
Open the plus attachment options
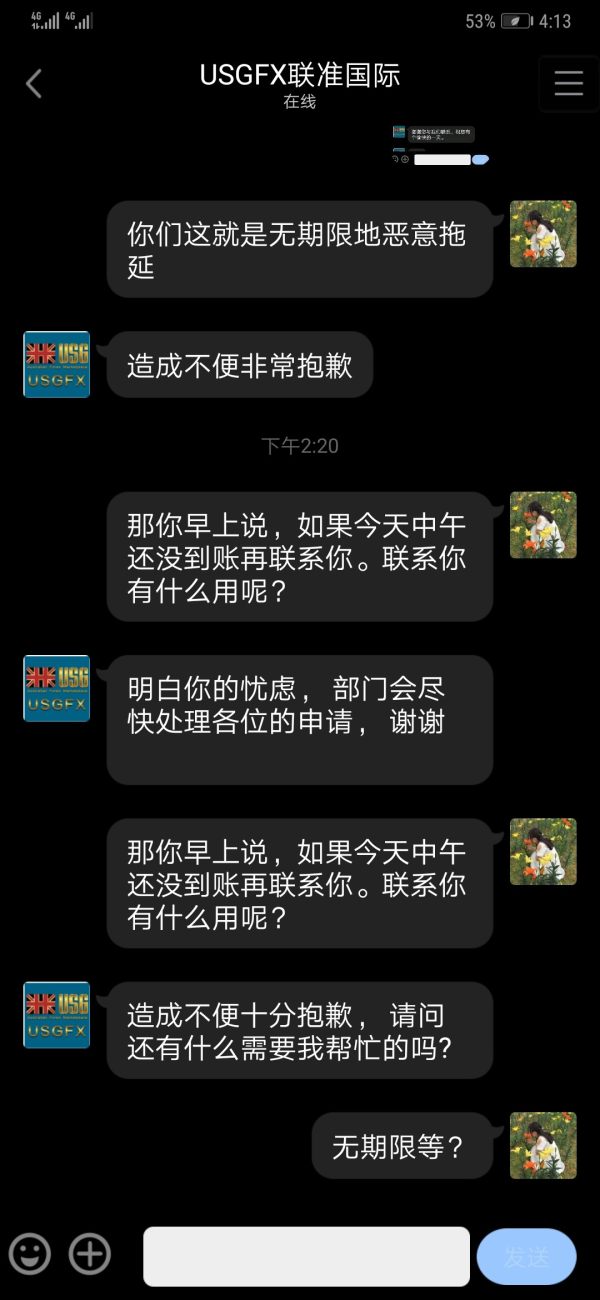pos(90,1254)
